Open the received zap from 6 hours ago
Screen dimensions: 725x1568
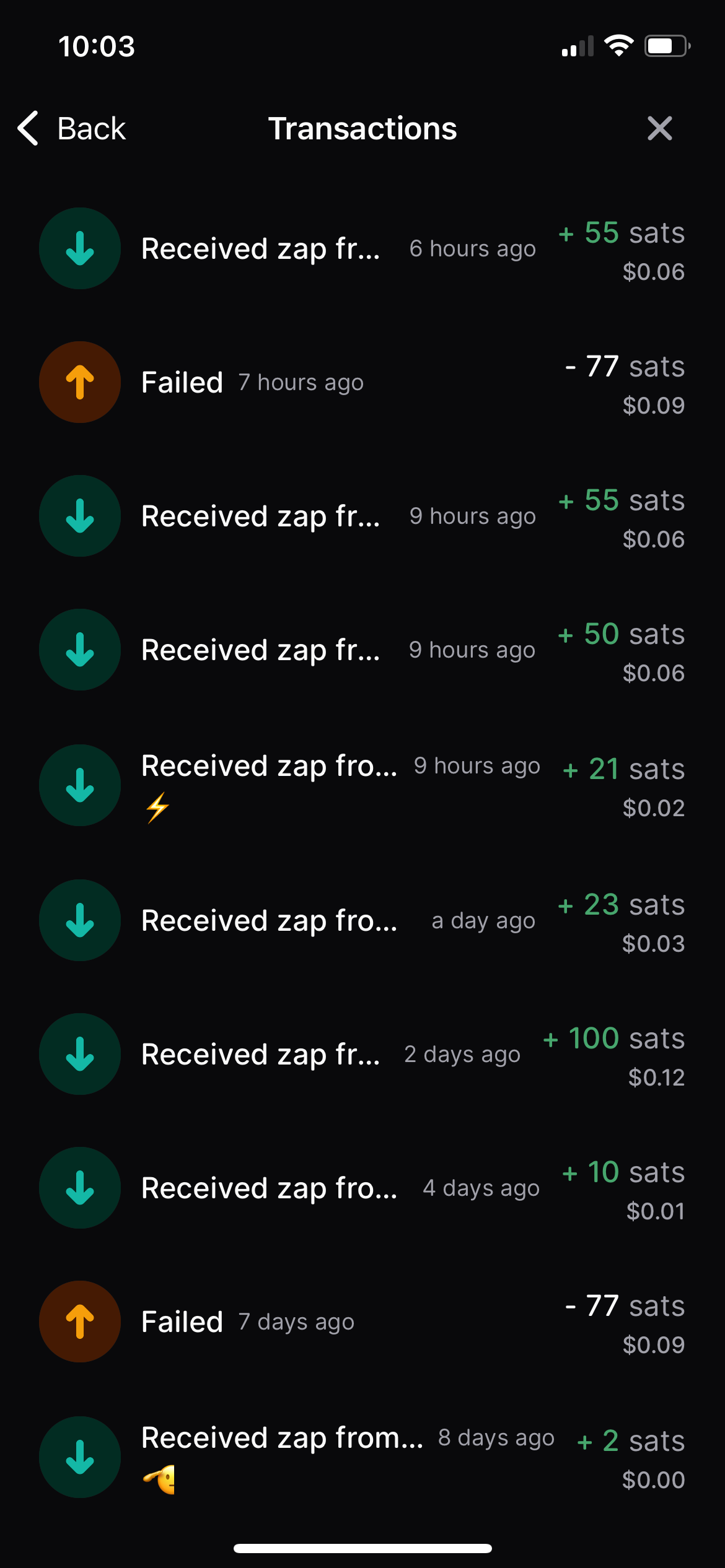click(362, 249)
